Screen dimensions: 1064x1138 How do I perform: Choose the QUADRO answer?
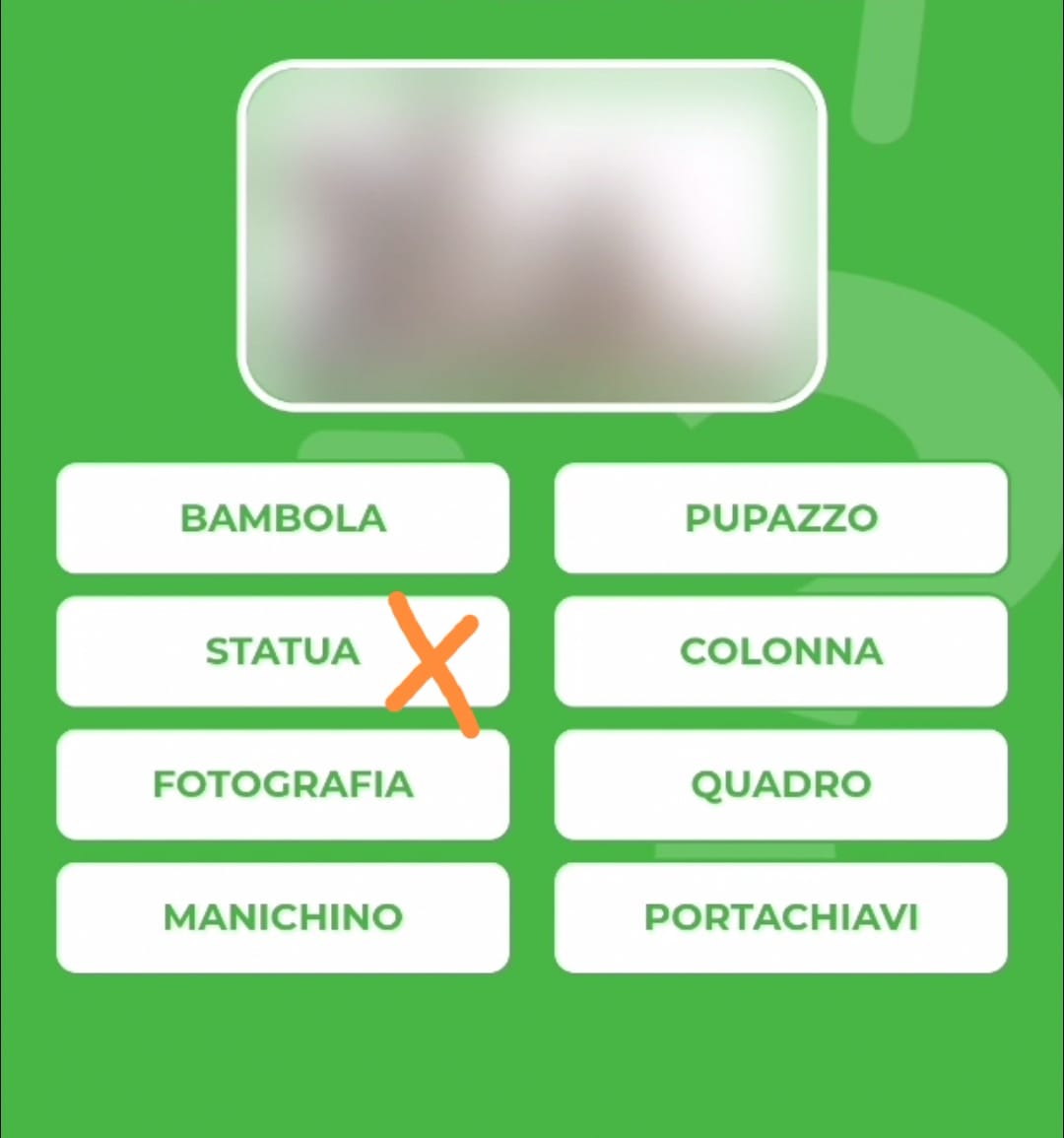pyautogui.click(x=780, y=784)
